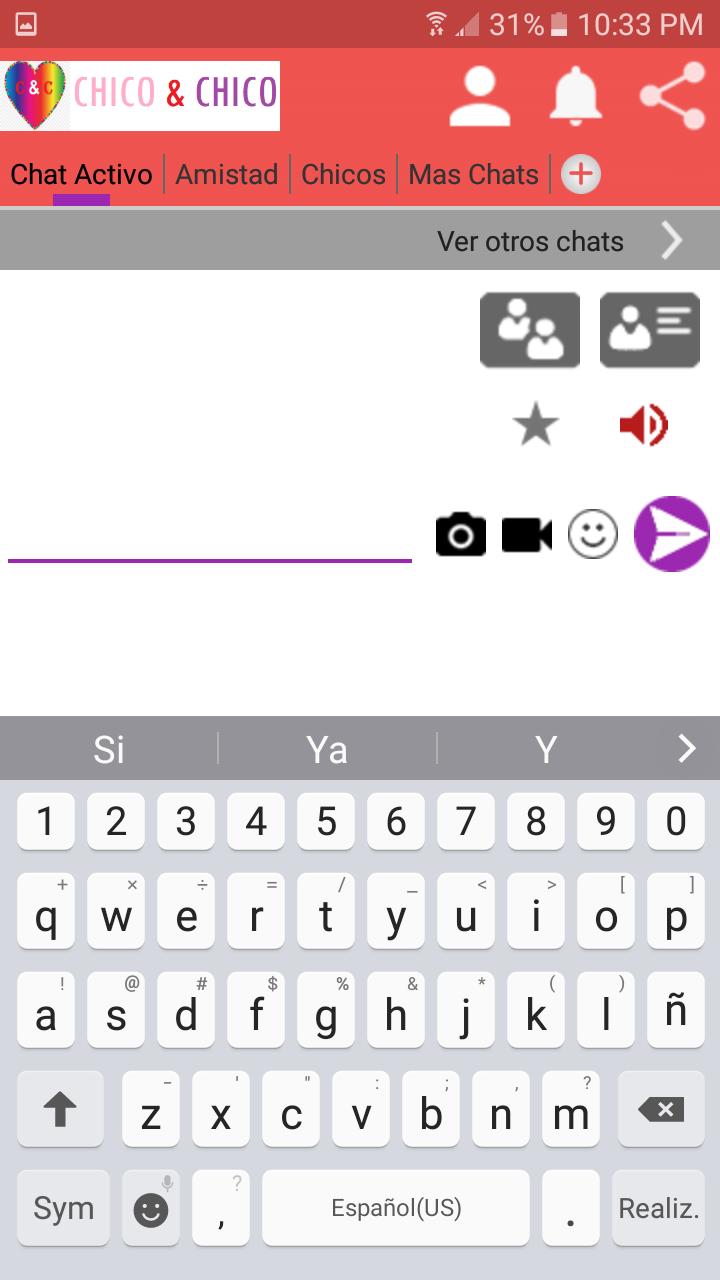
Task: Switch to the Chicos tab
Action: pos(343,174)
